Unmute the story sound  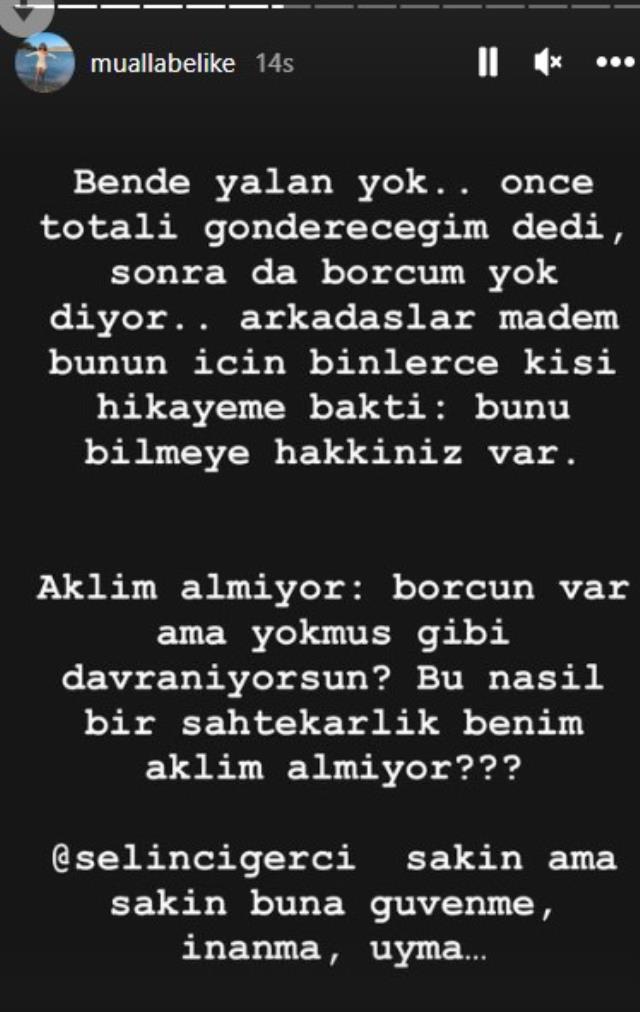tap(547, 63)
